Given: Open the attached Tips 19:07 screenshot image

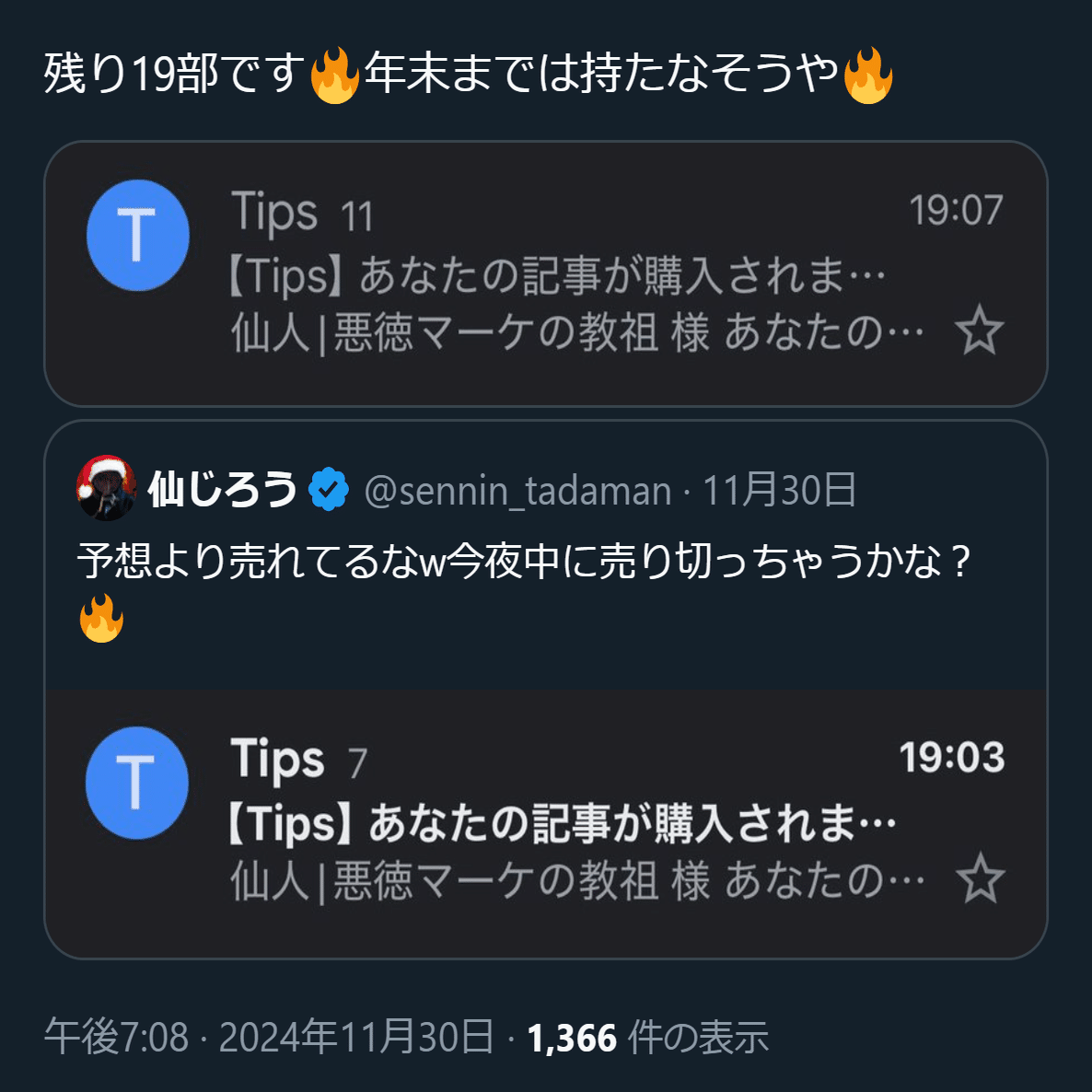Looking at the screenshot, I should (545, 273).
